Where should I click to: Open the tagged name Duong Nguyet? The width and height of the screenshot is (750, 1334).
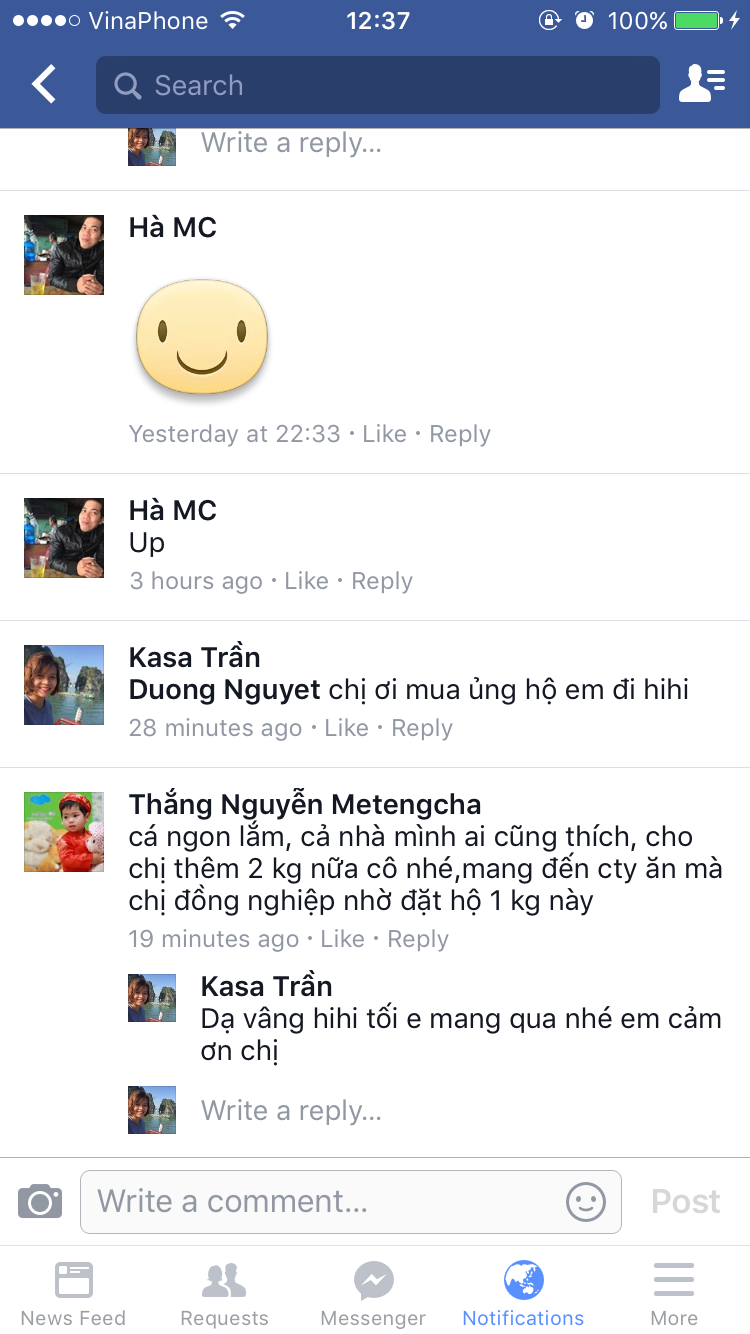coord(225,690)
